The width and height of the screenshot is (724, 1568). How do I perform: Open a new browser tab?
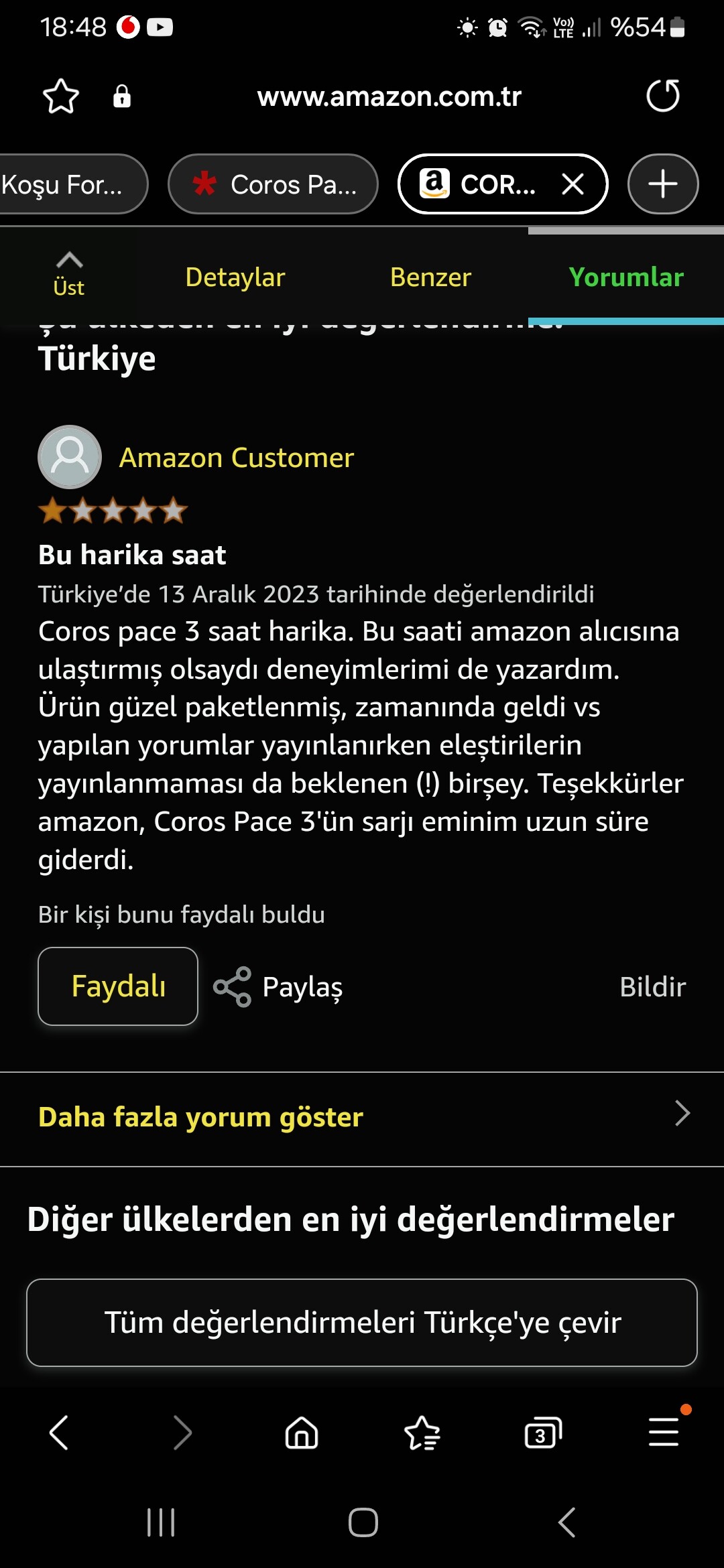662,184
